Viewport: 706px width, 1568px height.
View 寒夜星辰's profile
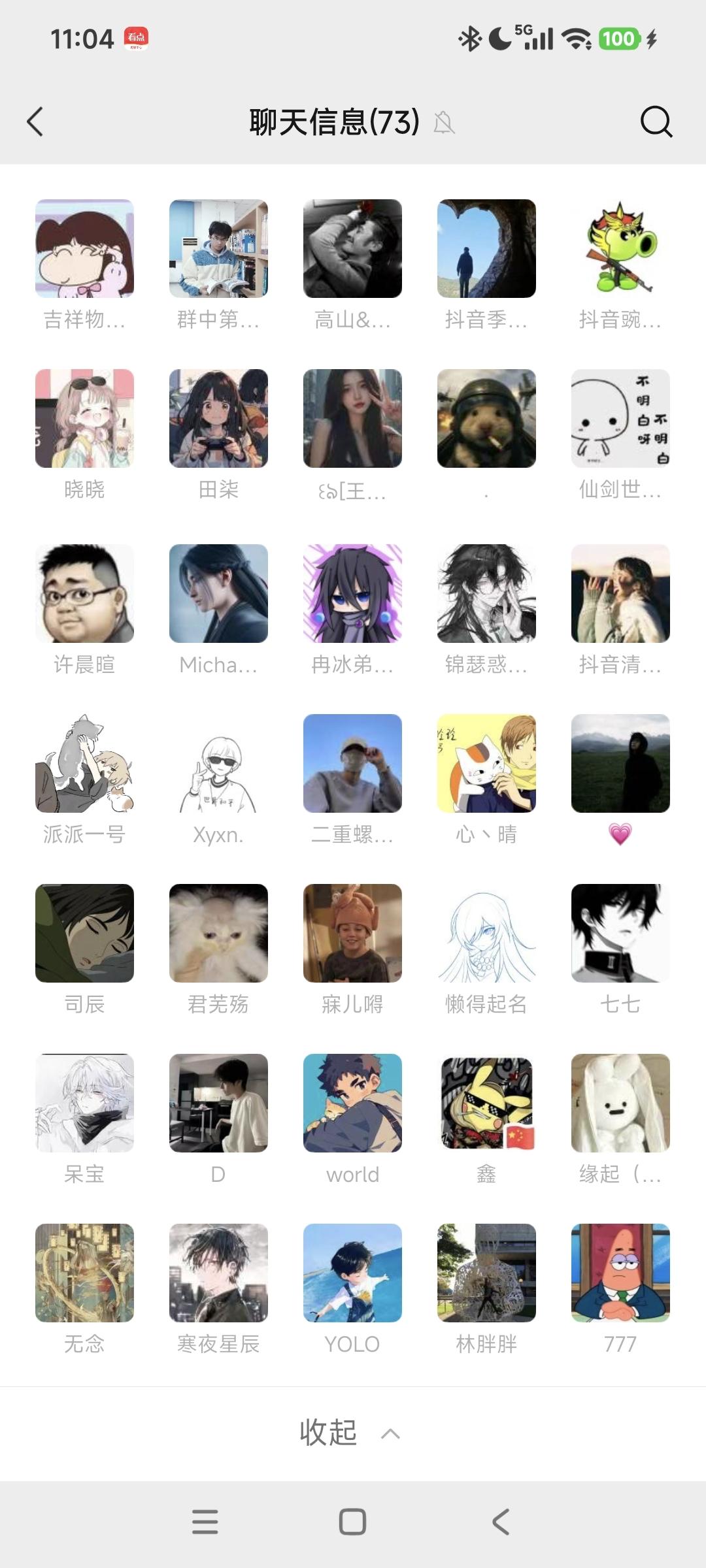click(x=218, y=1273)
